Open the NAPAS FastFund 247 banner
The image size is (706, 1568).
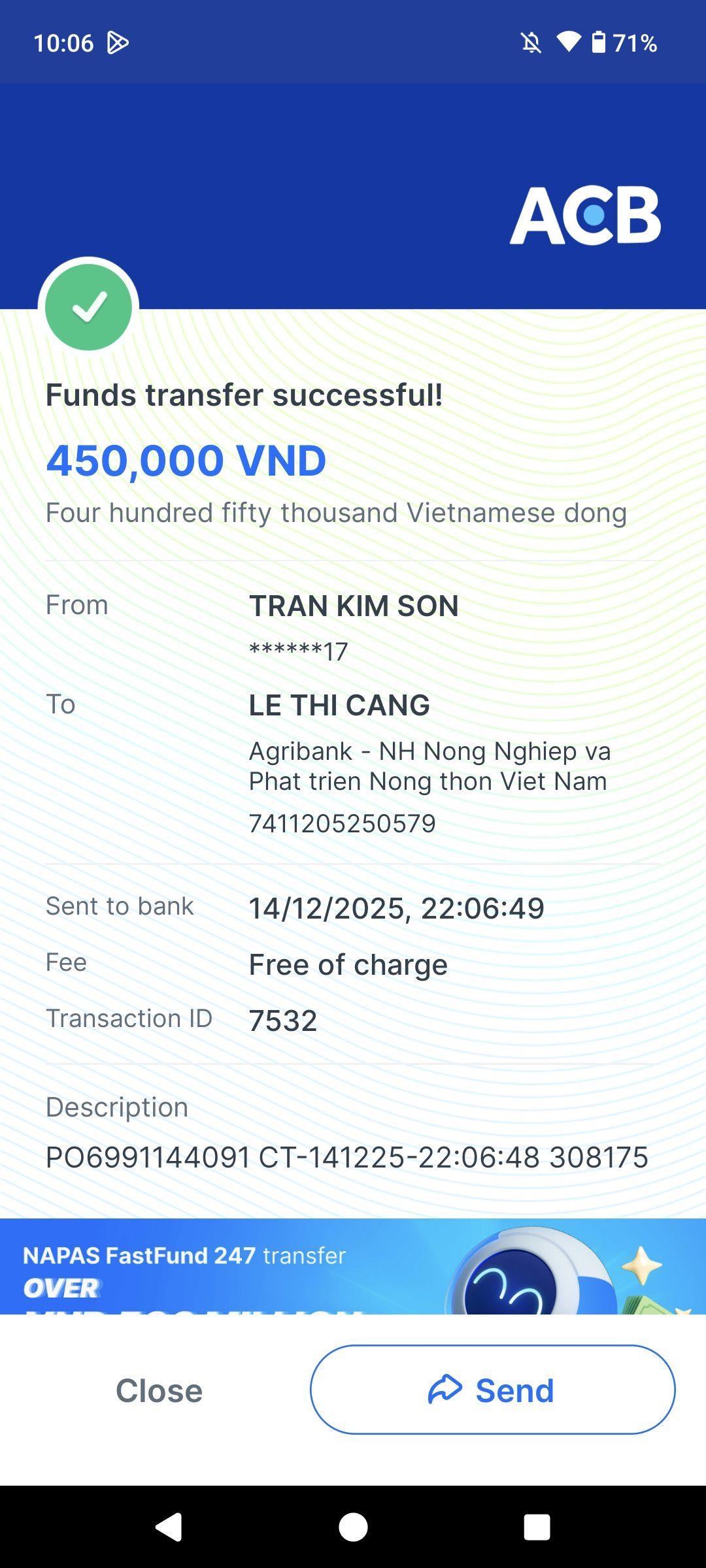(353, 1266)
